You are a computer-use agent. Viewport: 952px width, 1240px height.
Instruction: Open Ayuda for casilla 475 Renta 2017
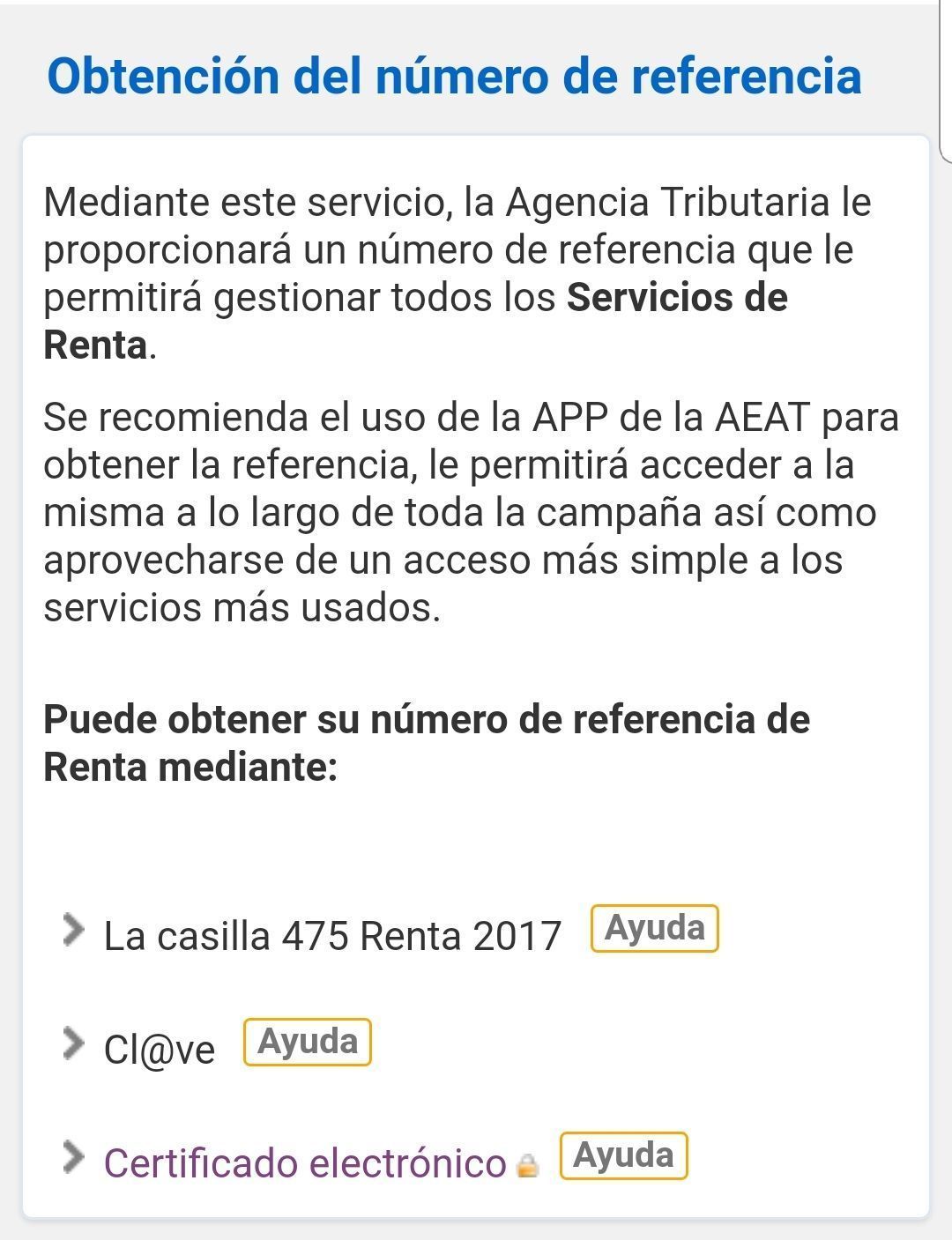[x=654, y=928]
